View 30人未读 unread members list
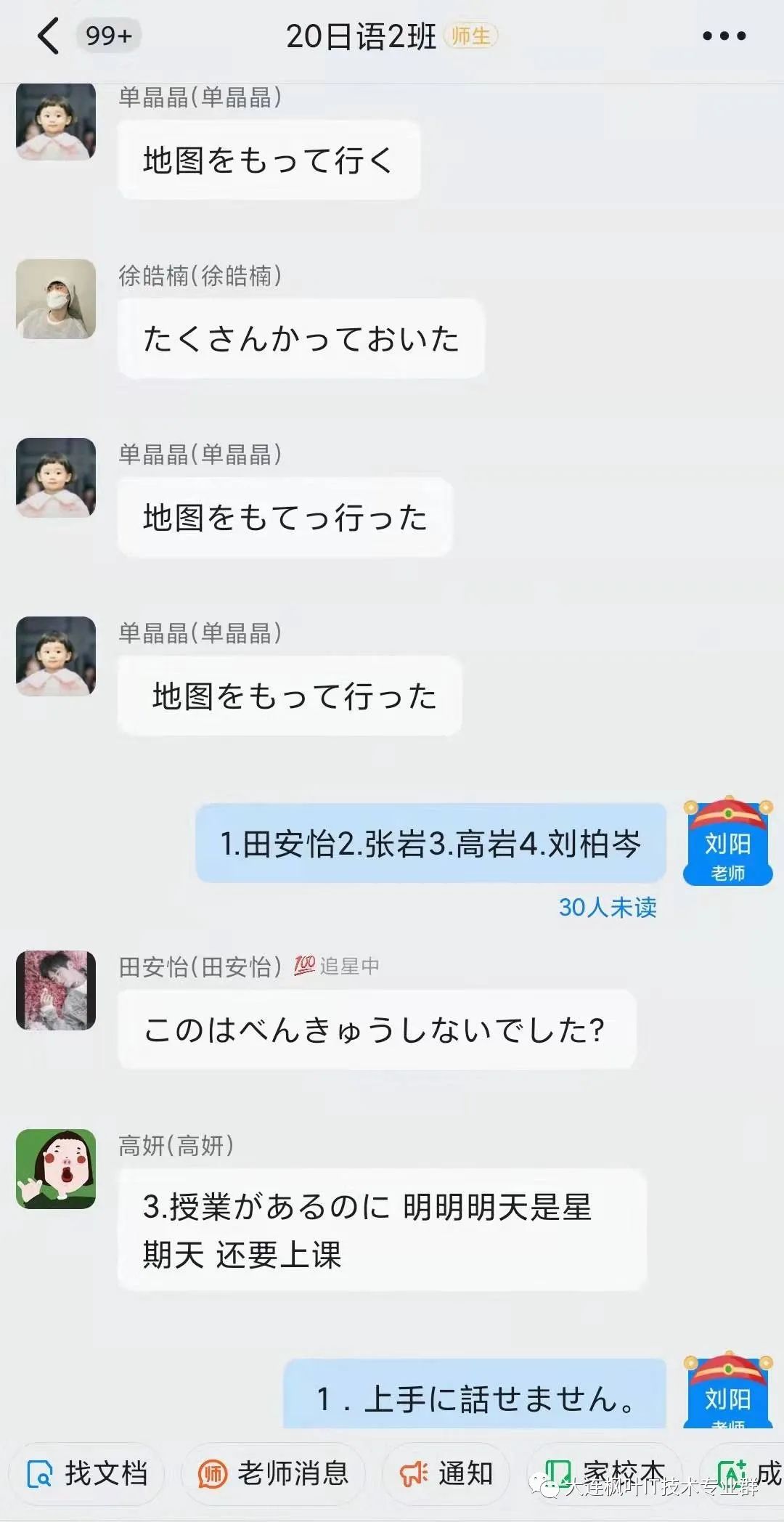This screenshot has height=1522, width=784. [x=608, y=907]
